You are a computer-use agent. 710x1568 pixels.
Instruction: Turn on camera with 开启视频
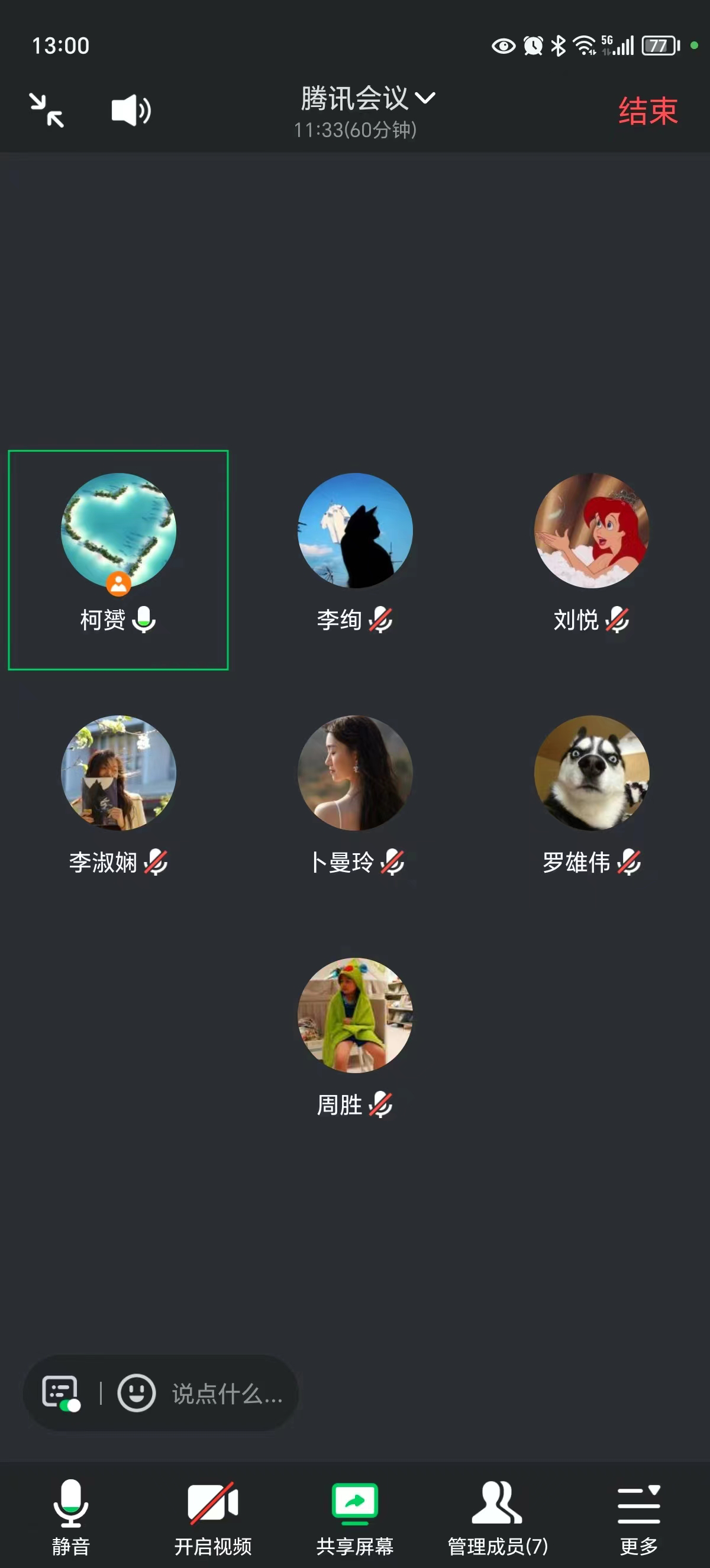(212, 1517)
